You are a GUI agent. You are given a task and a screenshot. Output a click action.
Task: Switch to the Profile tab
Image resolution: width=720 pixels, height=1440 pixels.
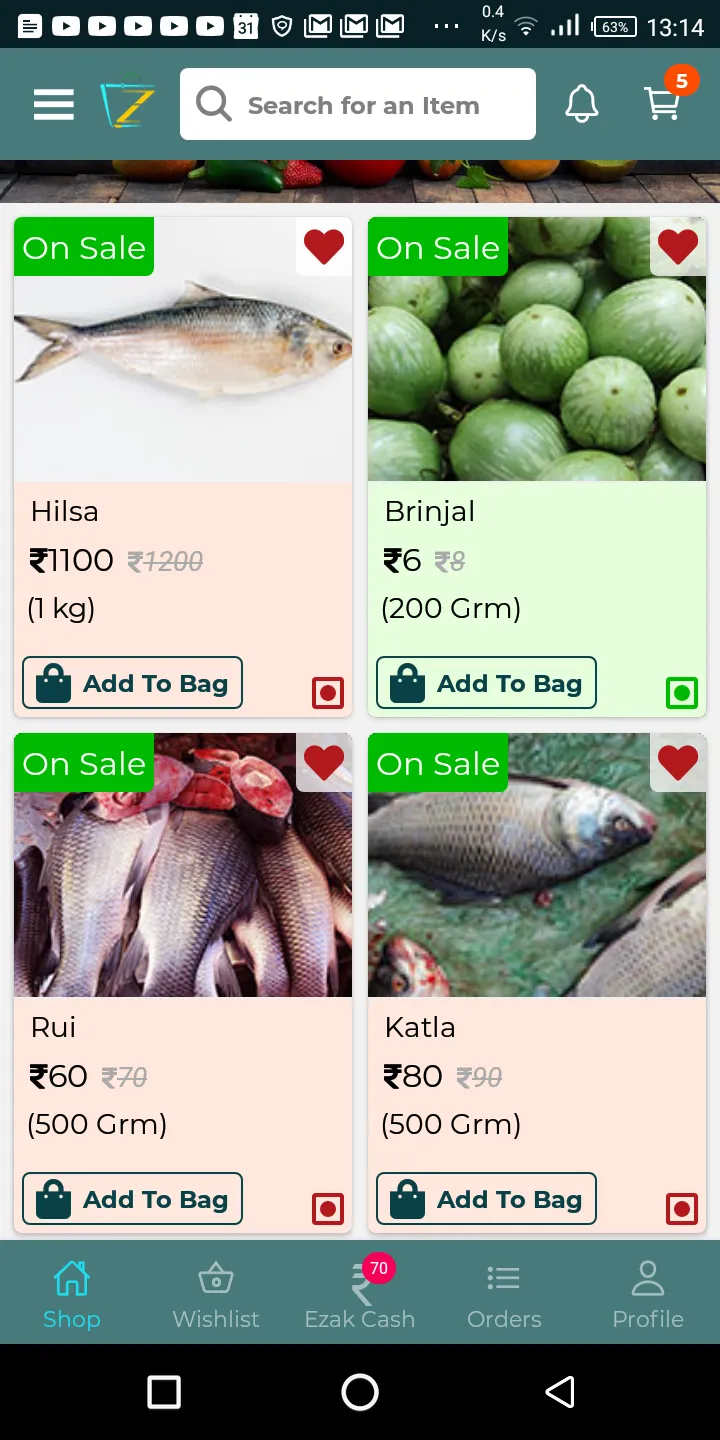(x=648, y=1294)
